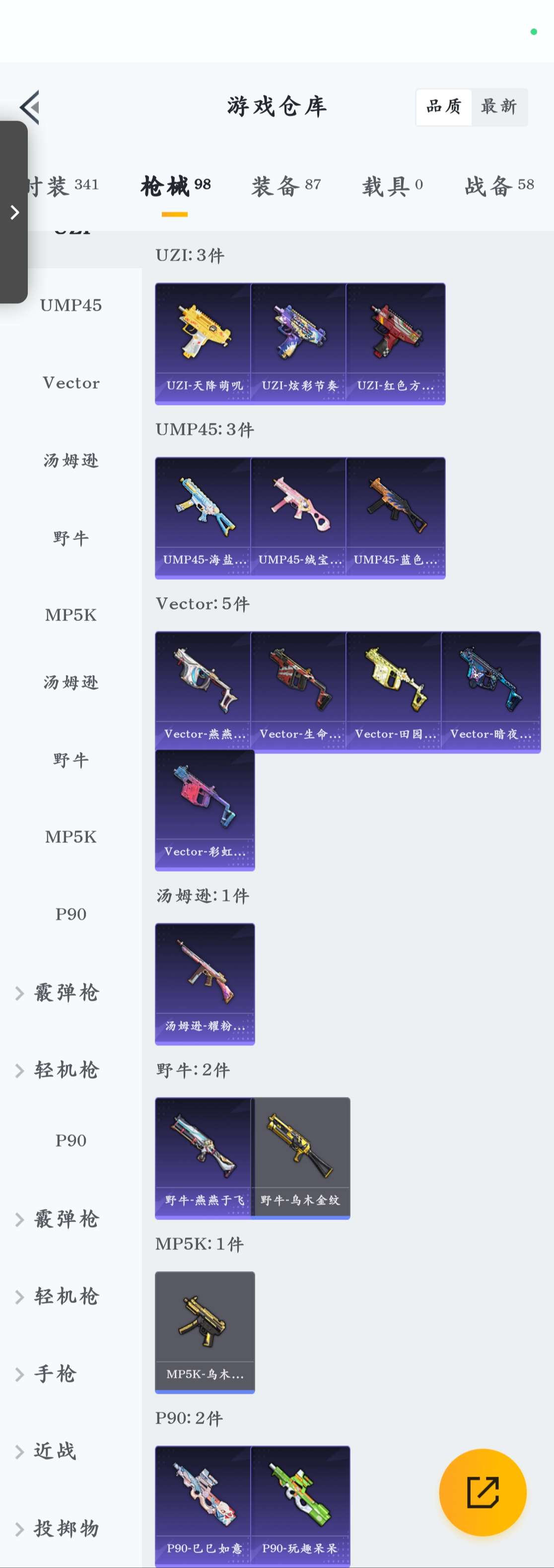554x1568 pixels.
Task: Expand the 近战 weapon category
Action: click(55, 1451)
